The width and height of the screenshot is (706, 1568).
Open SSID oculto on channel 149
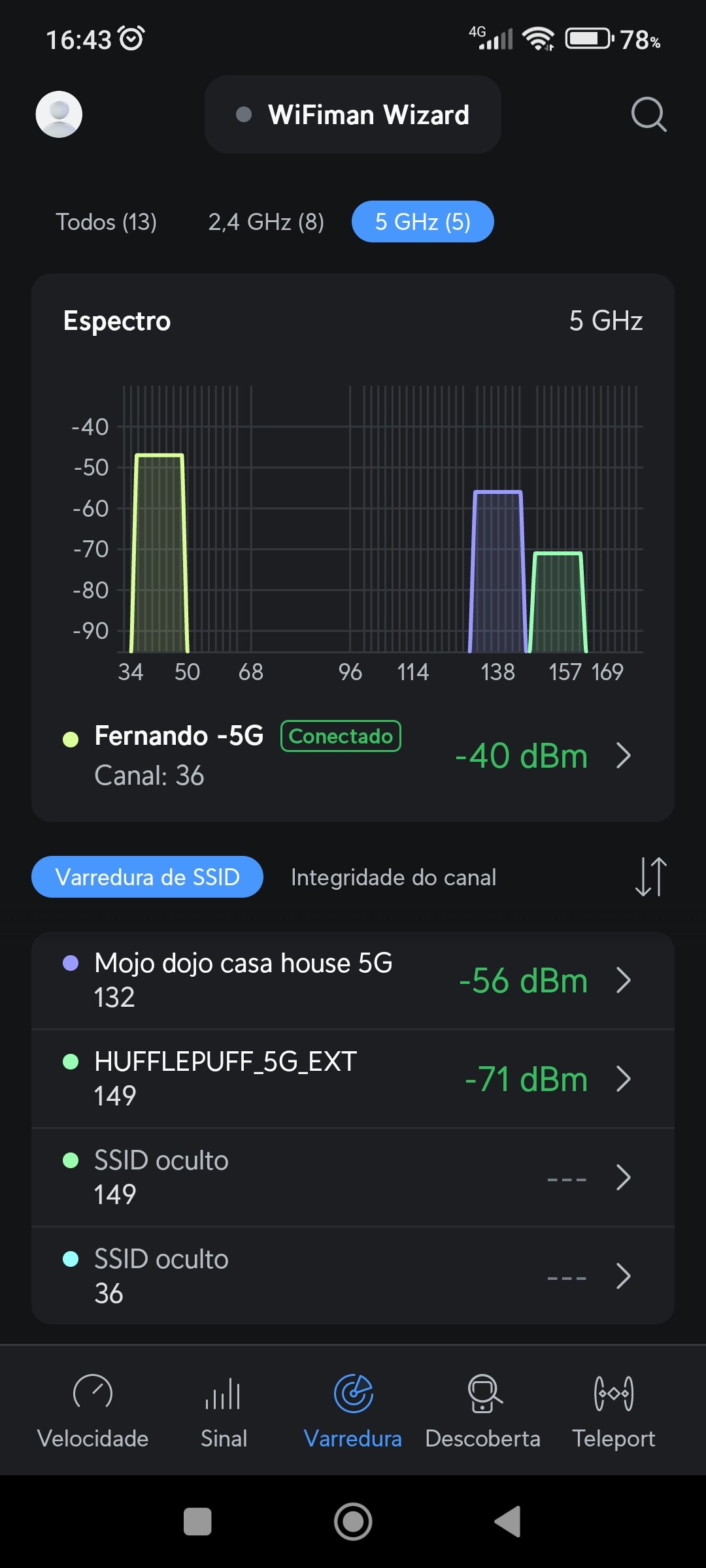(x=353, y=1177)
